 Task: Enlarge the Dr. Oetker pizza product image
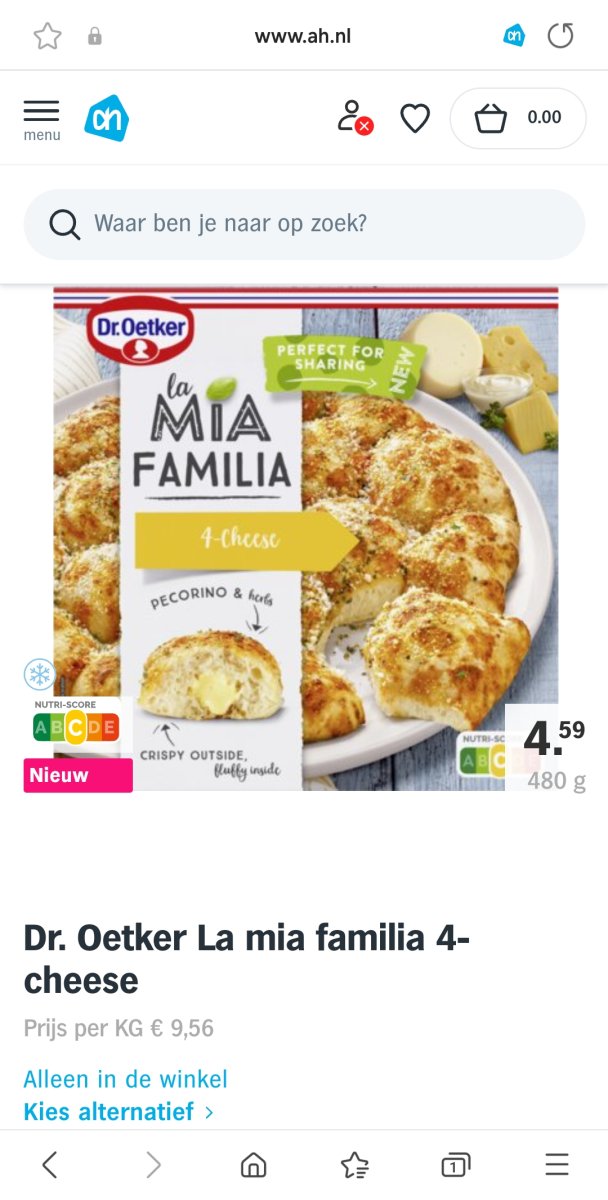(x=305, y=540)
